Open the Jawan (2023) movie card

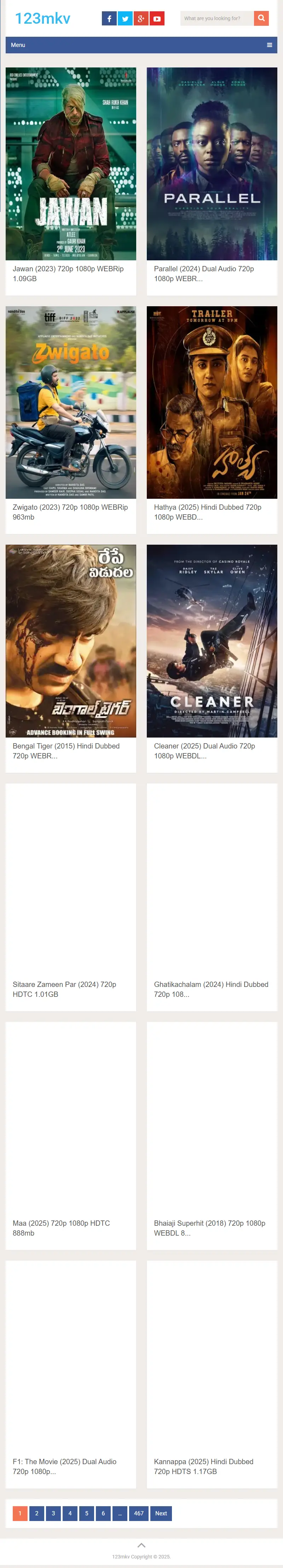pyautogui.click(x=71, y=164)
